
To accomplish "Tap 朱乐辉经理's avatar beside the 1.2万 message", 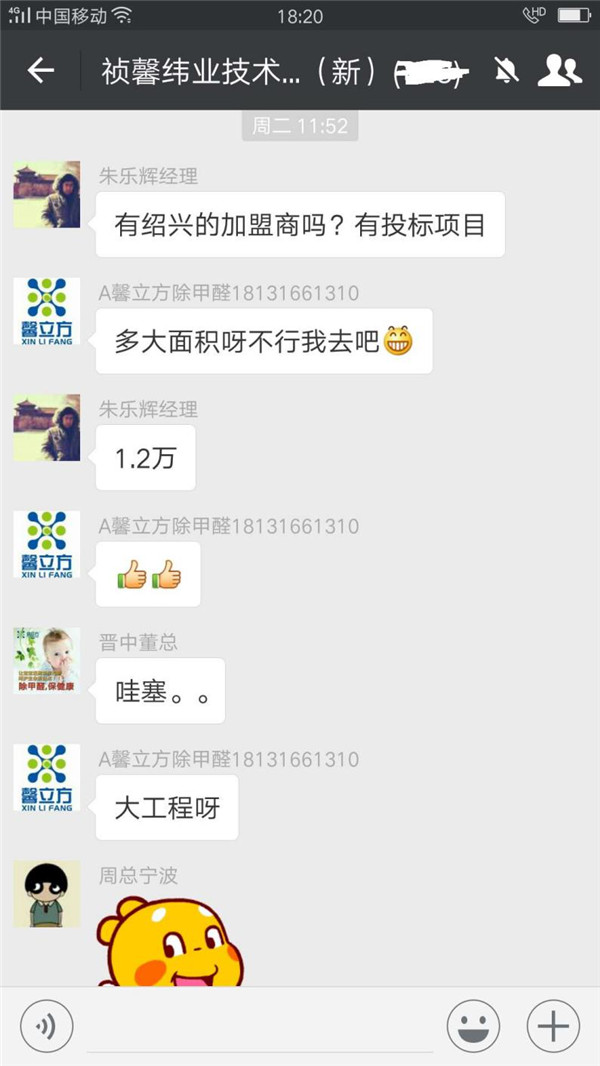I will tap(46, 427).
